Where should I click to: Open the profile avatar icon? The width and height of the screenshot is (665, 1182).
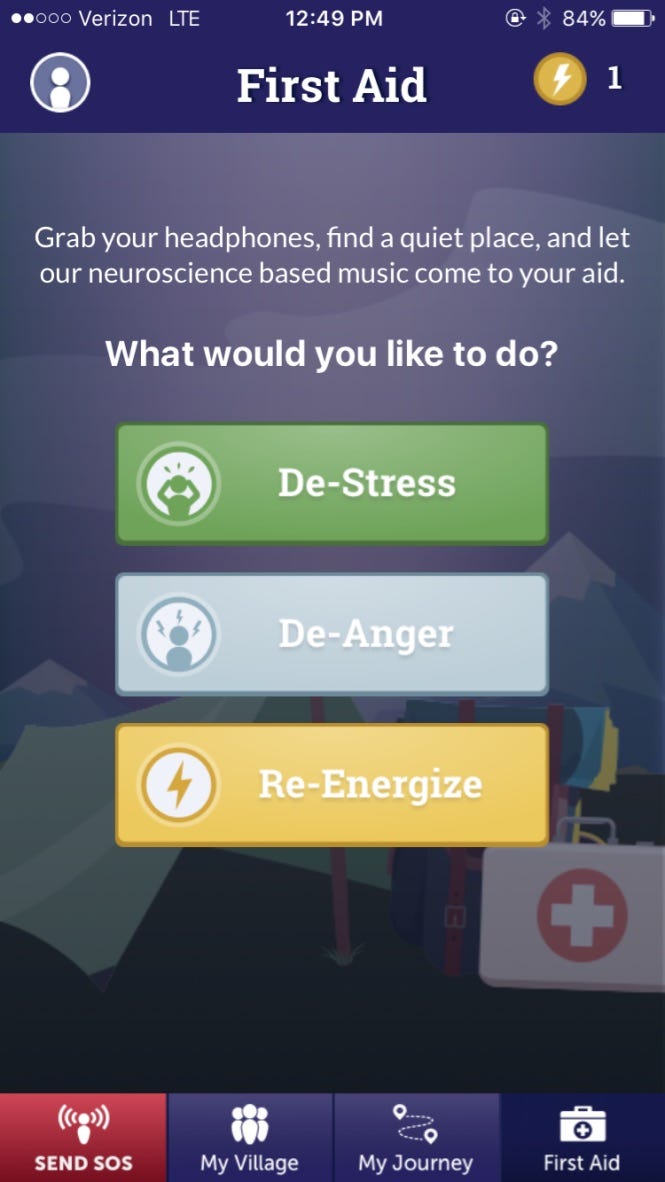[60, 83]
